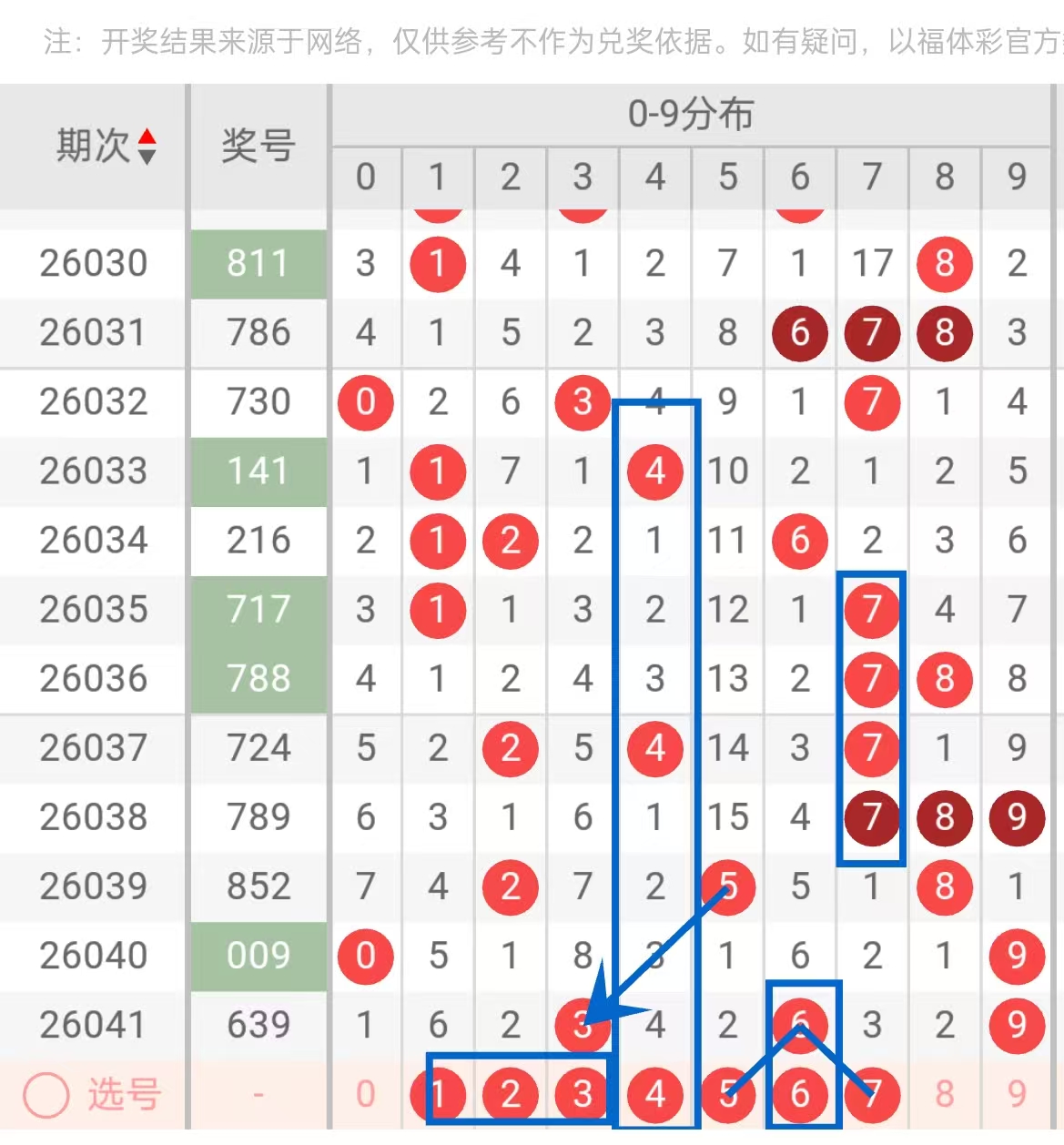Deselect number 7 in the 选号 row
Screen dimensions: 1064x1145
tap(872, 1093)
